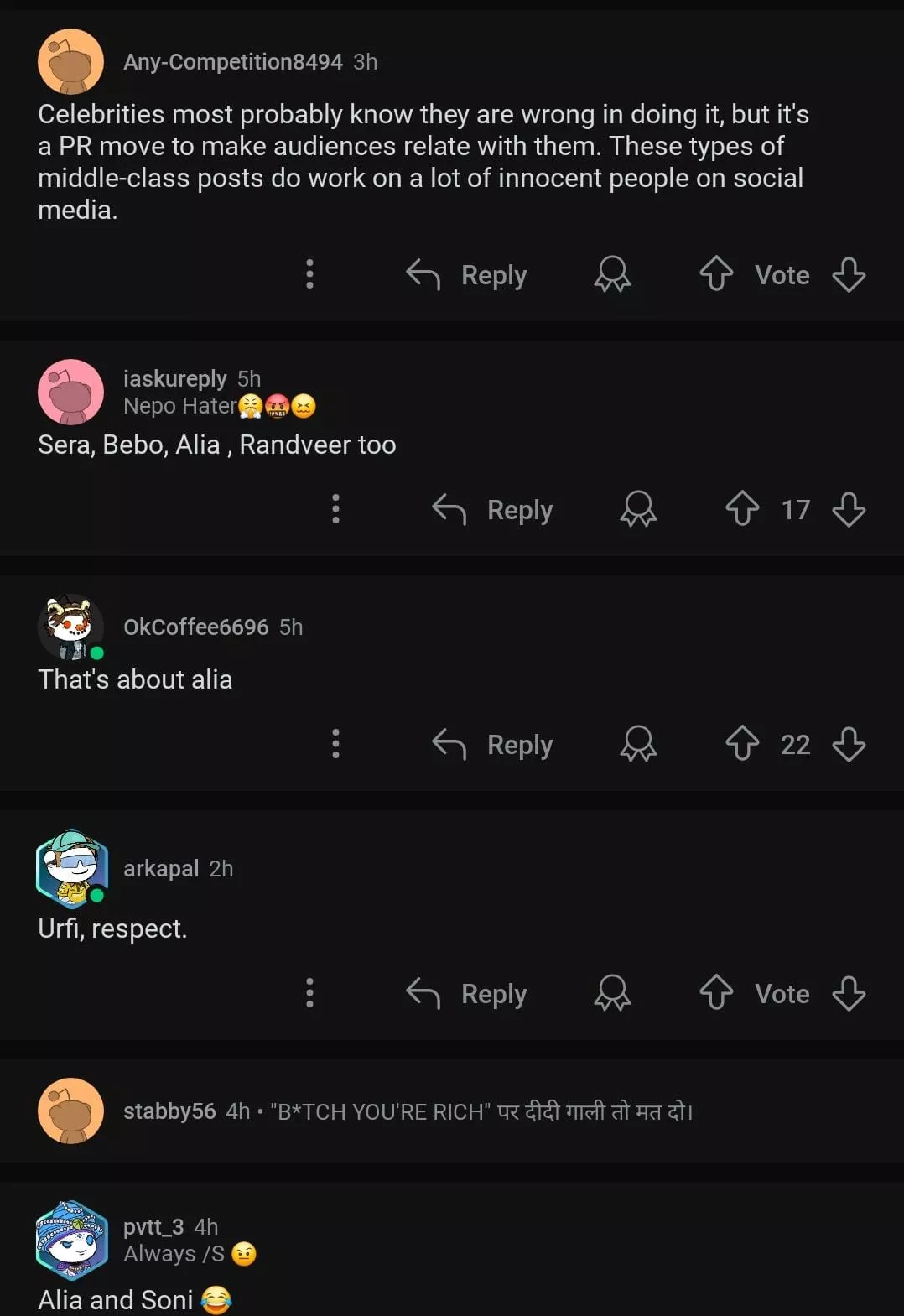Give award to arkapal's comment
This screenshot has width=904, height=1316.
pyautogui.click(x=612, y=993)
